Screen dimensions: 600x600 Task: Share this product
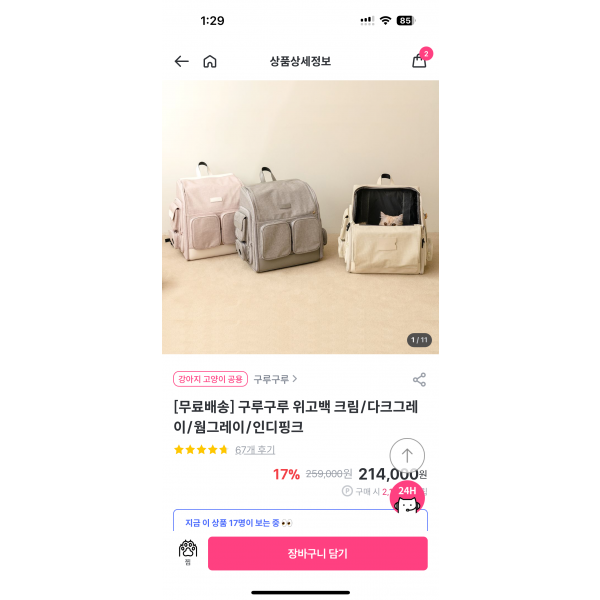[x=419, y=380]
